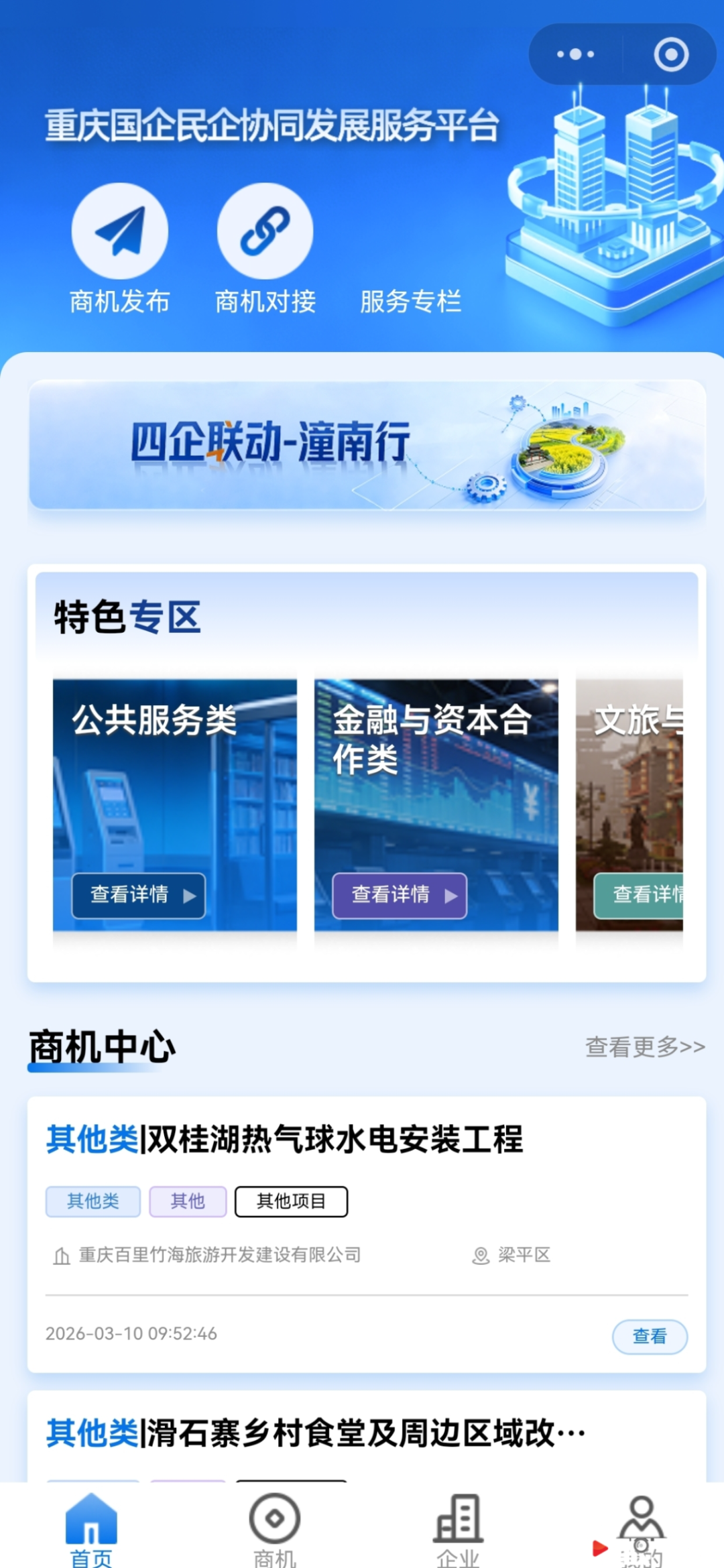Tap 查看 on the 双桂湖热气球 card
This screenshot has width=724, height=1568.
click(x=650, y=1336)
